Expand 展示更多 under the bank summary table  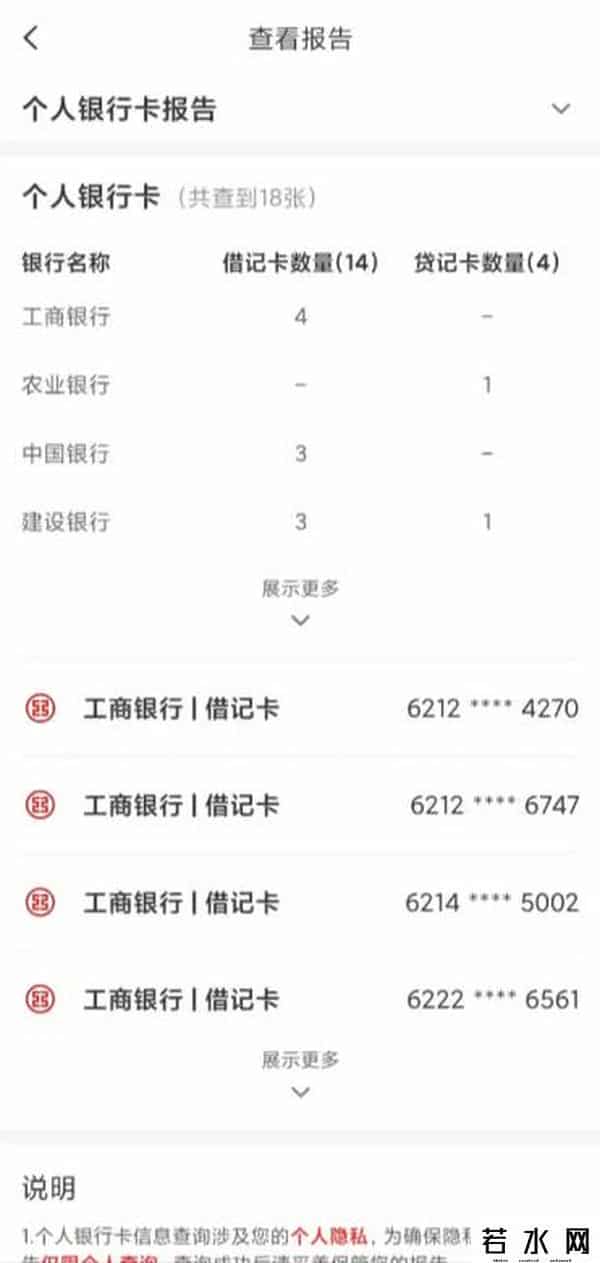pyautogui.click(x=300, y=602)
